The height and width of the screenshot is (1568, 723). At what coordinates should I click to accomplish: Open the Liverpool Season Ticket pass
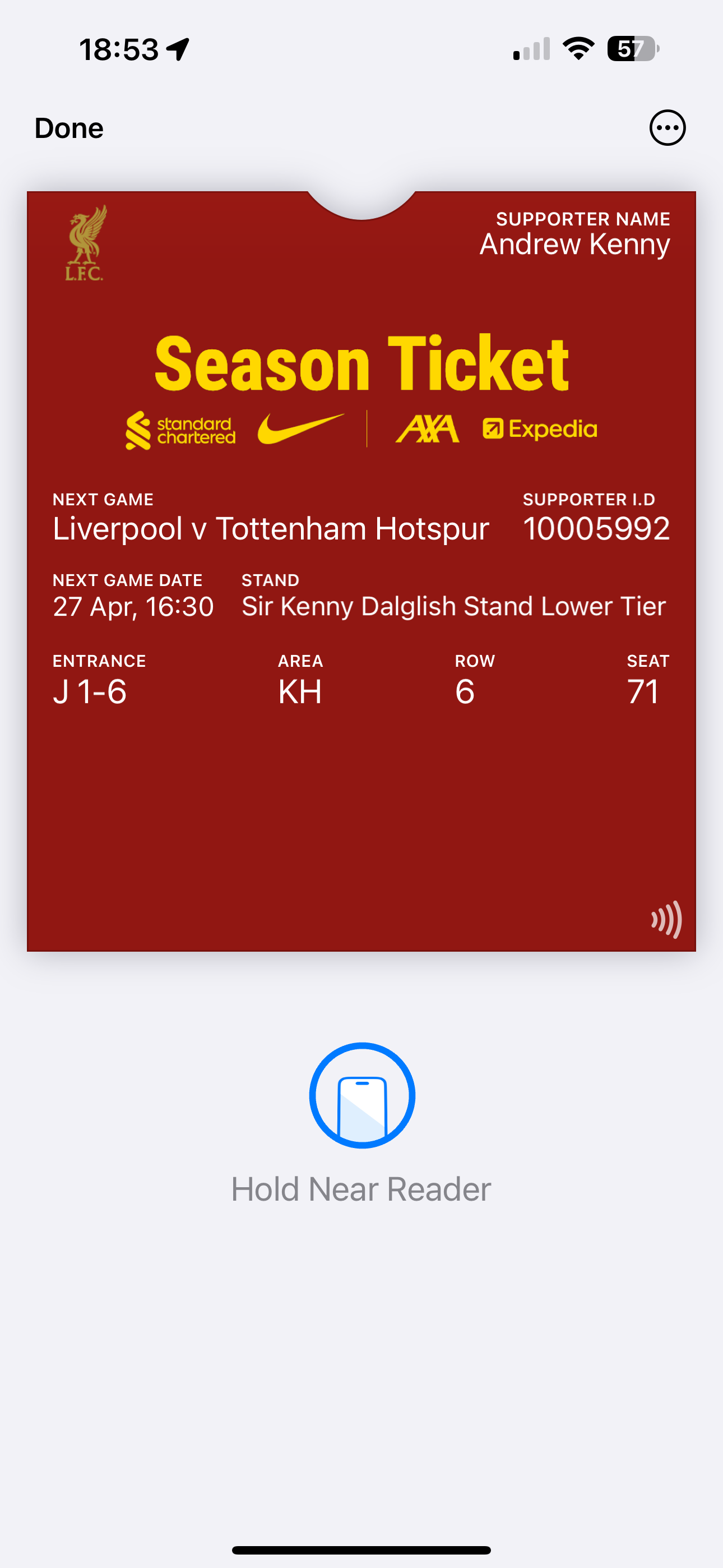coord(361,571)
